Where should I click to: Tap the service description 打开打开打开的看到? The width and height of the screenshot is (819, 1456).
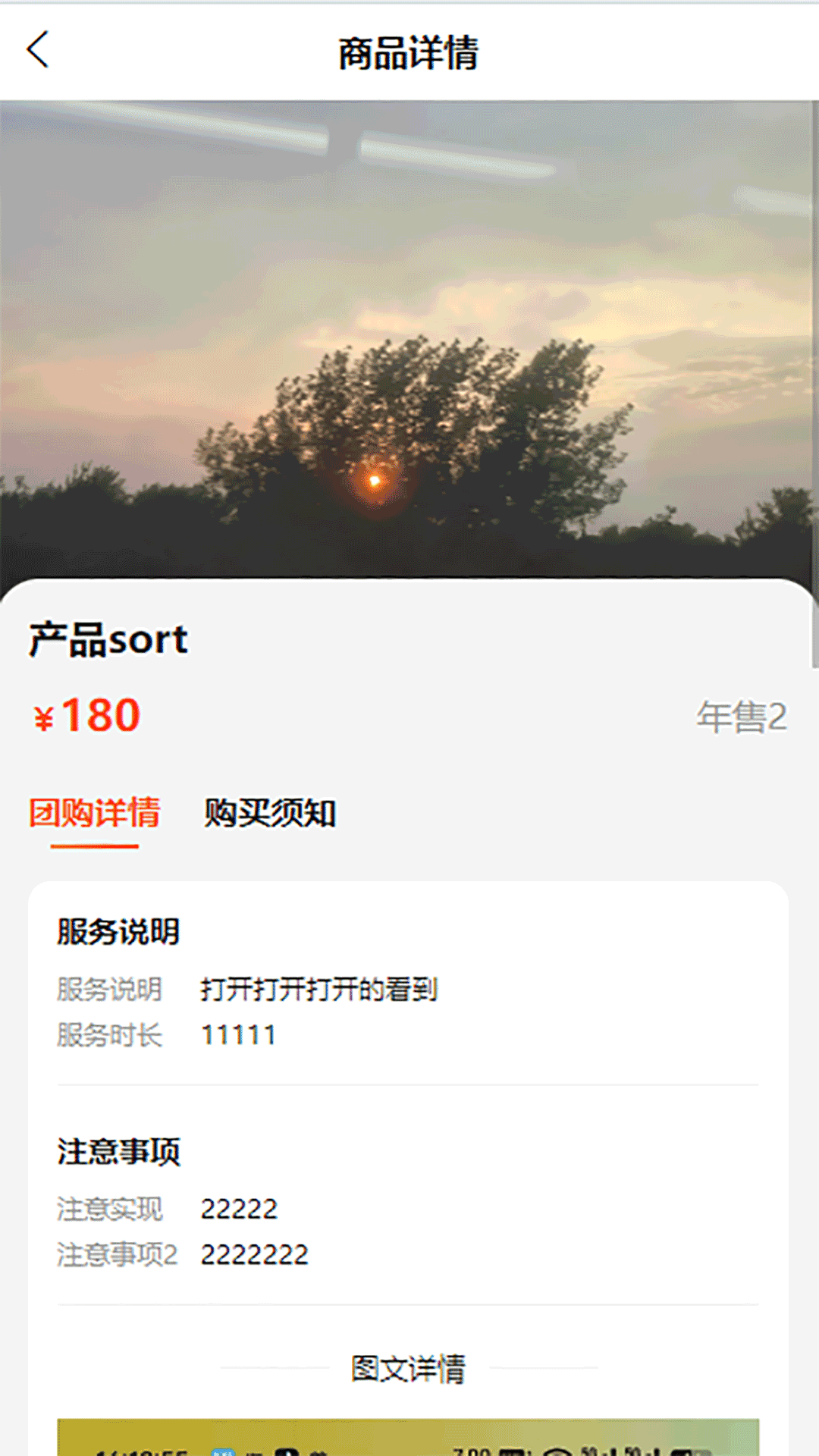coord(318,990)
